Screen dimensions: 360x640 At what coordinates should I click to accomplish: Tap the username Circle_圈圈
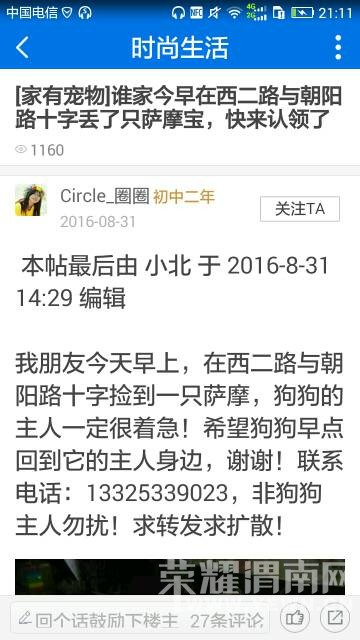[104, 196]
